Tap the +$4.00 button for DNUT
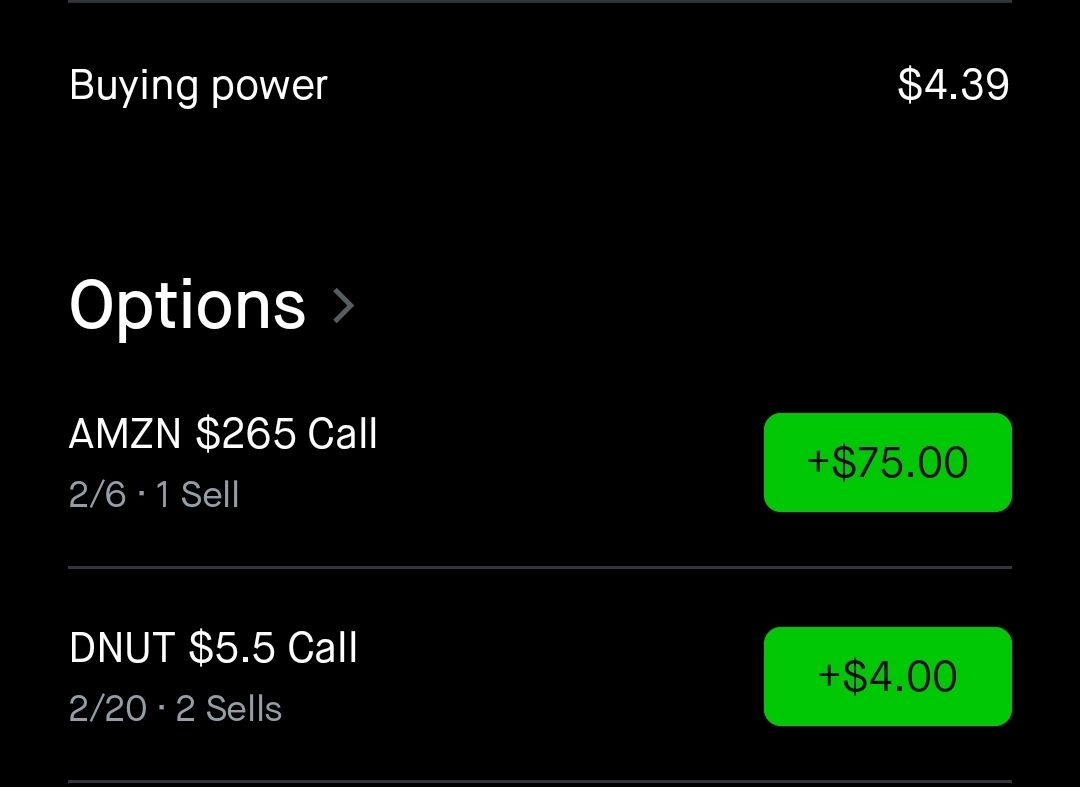 pos(887,677)
